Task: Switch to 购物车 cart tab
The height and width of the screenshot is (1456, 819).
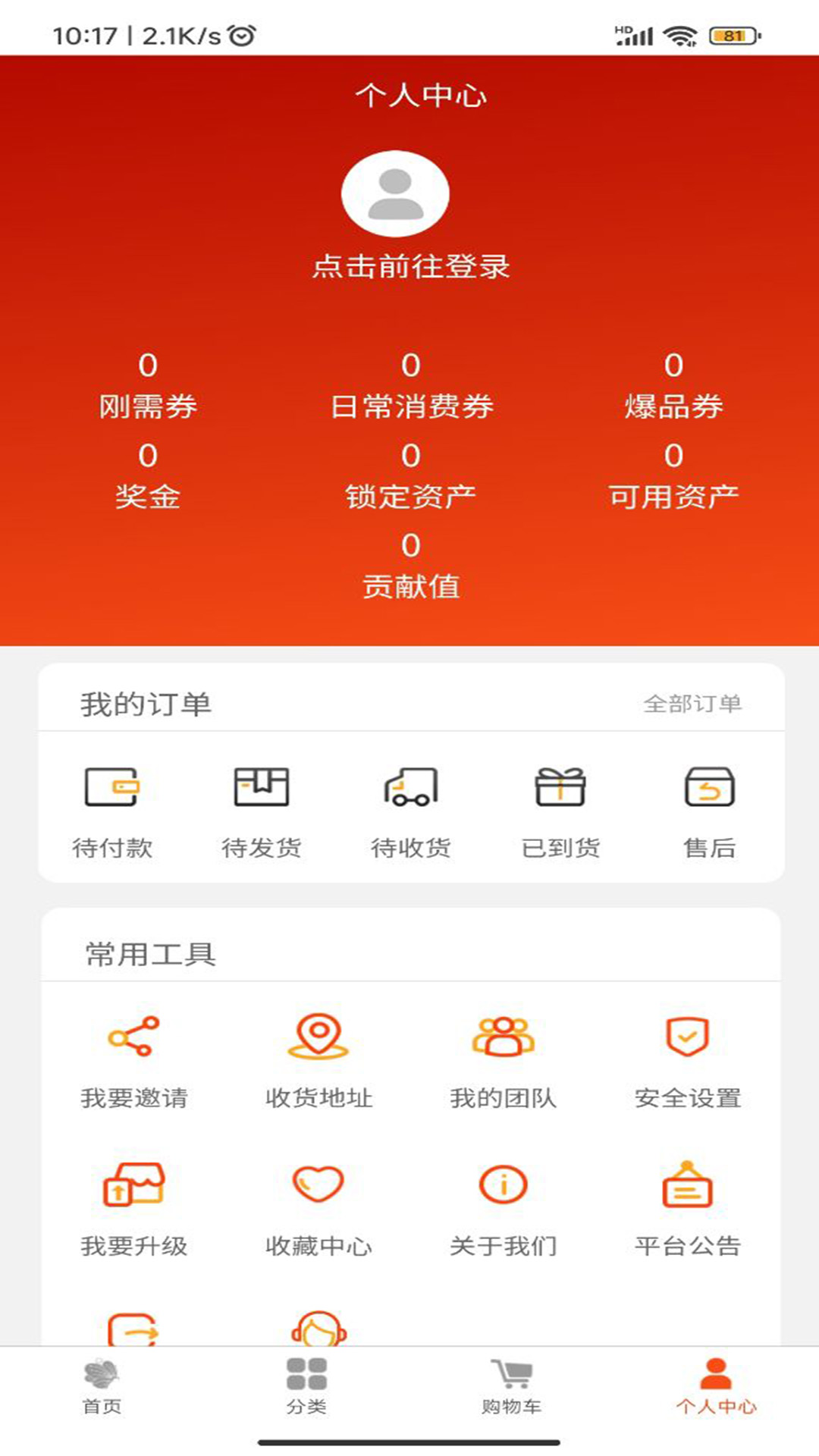Action: 511,1388
